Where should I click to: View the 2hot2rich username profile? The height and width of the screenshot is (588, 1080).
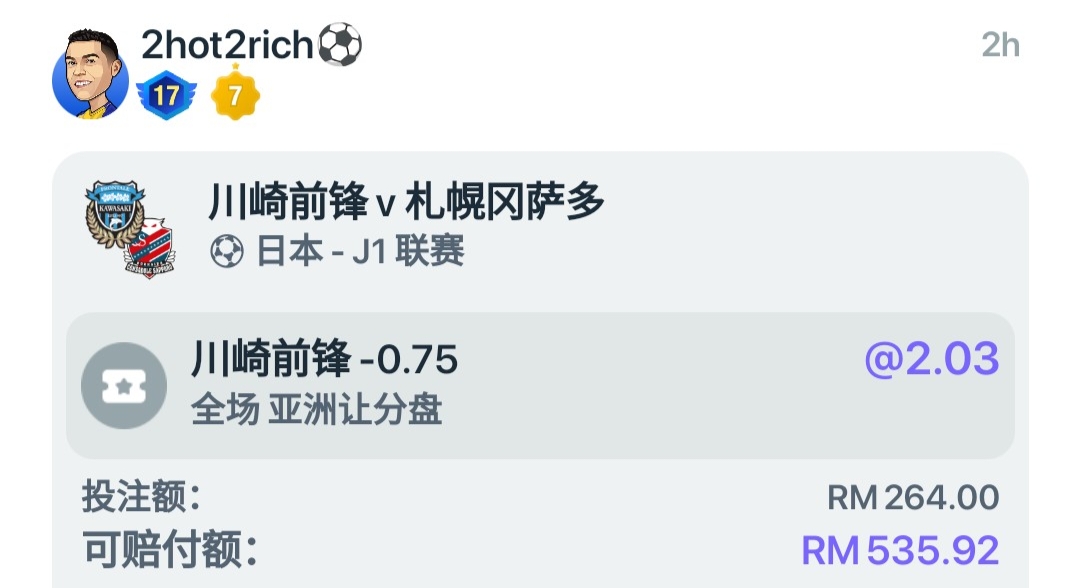228,45
